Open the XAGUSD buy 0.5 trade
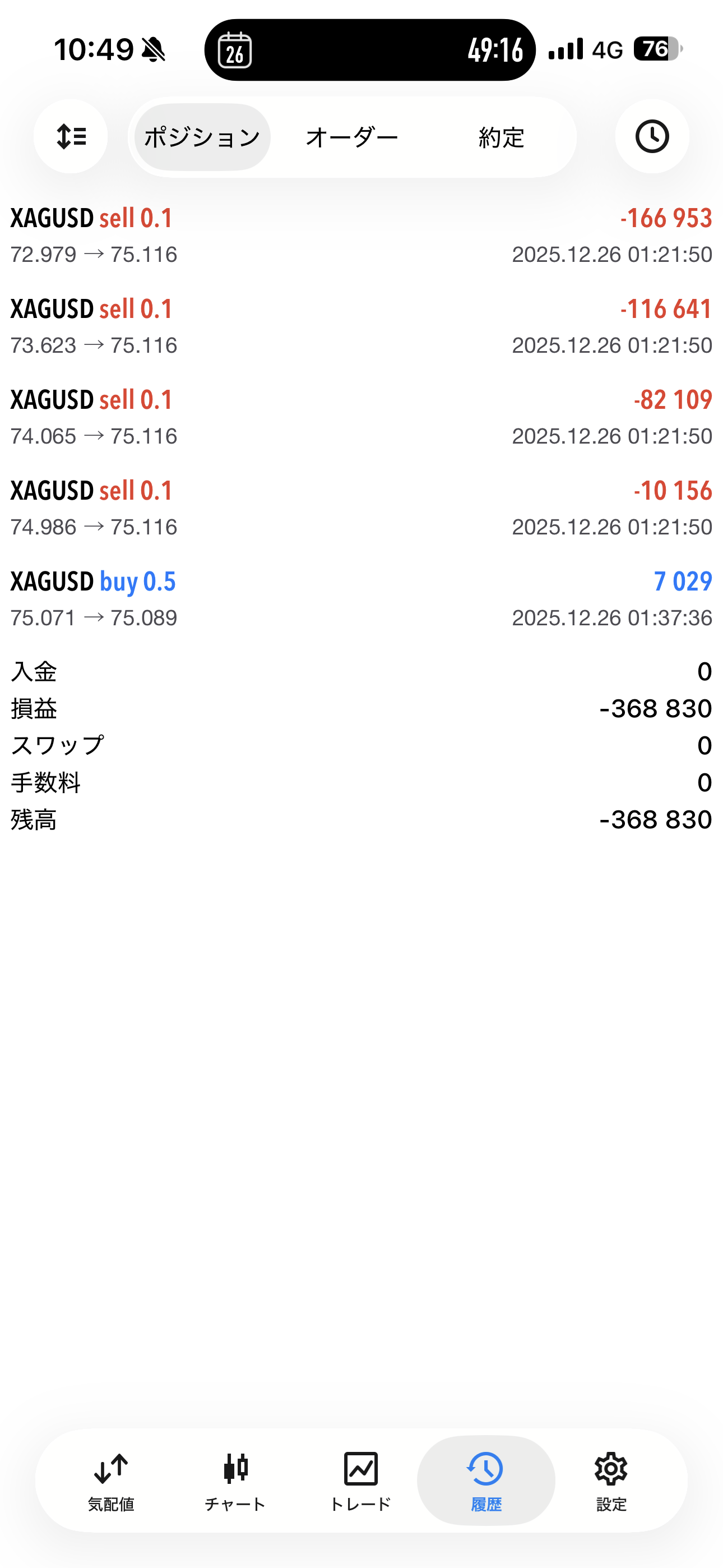Screen dimensions: 723x1568 click(x=361, y=599)
